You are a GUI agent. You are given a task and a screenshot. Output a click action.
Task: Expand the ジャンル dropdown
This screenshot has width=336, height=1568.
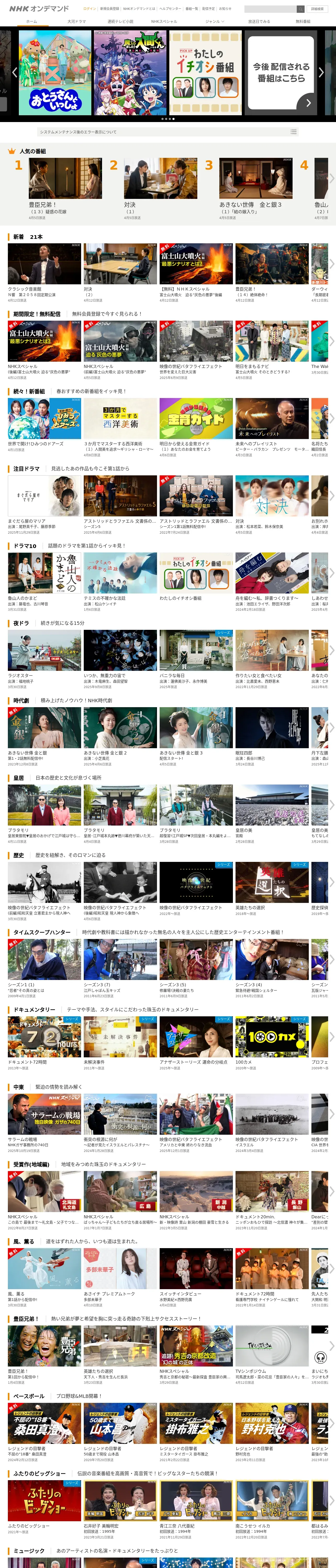point(215,21)
